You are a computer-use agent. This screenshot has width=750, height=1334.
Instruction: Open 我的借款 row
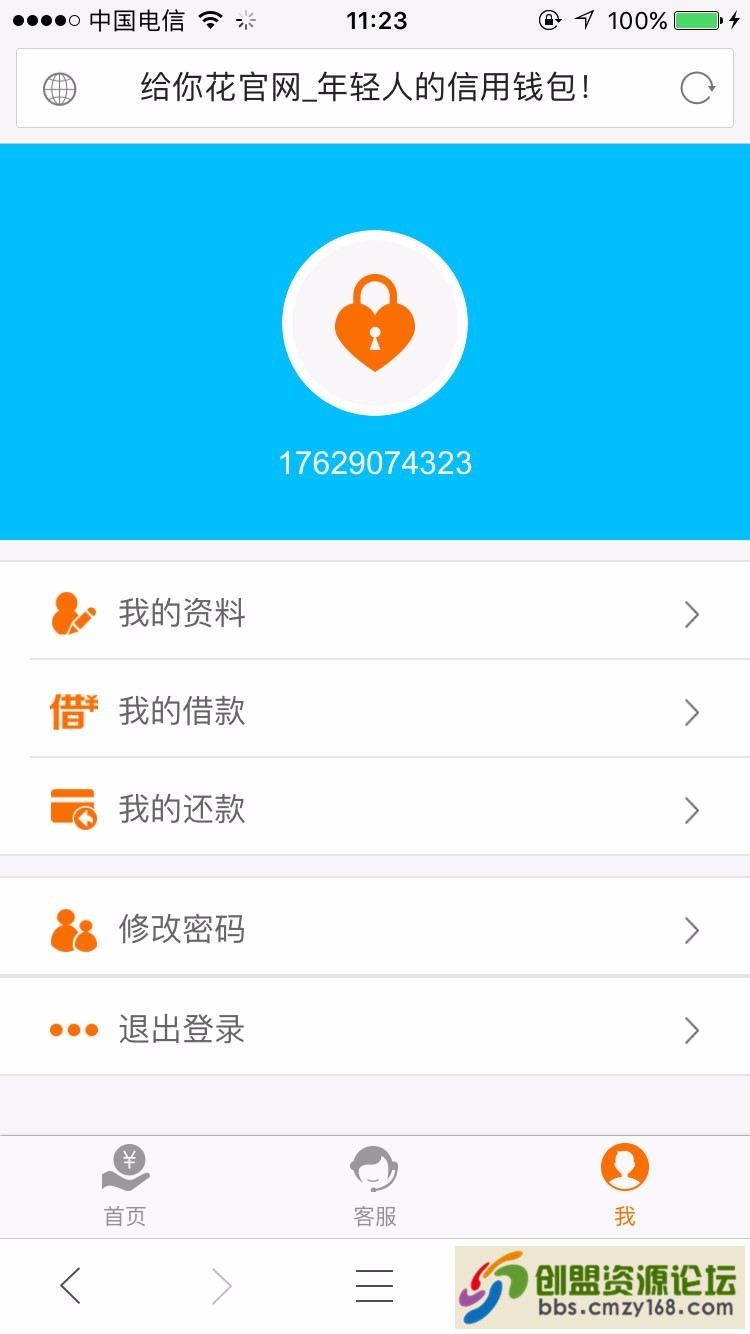(375, 711)
